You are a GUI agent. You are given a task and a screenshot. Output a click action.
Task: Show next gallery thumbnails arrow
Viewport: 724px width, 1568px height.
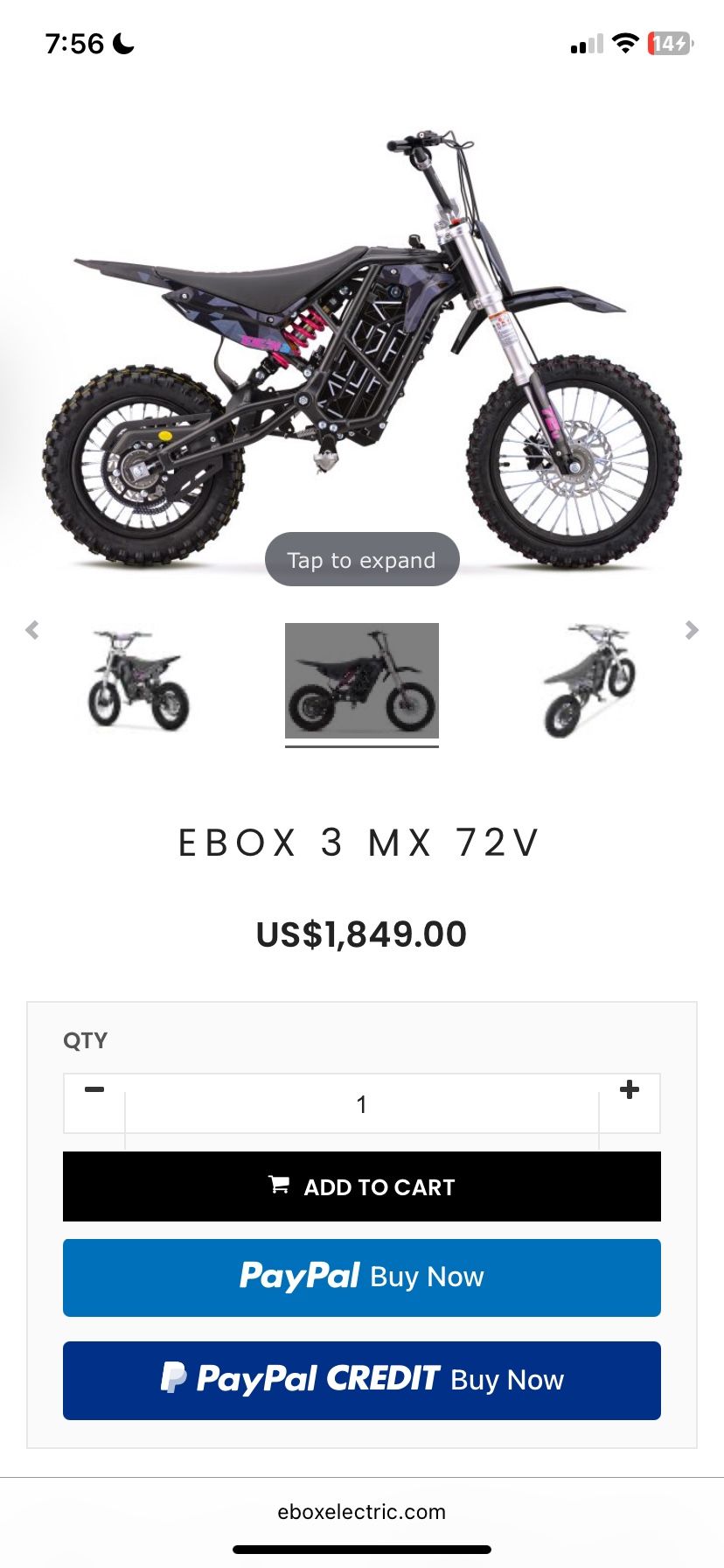[x=692, y=630]
